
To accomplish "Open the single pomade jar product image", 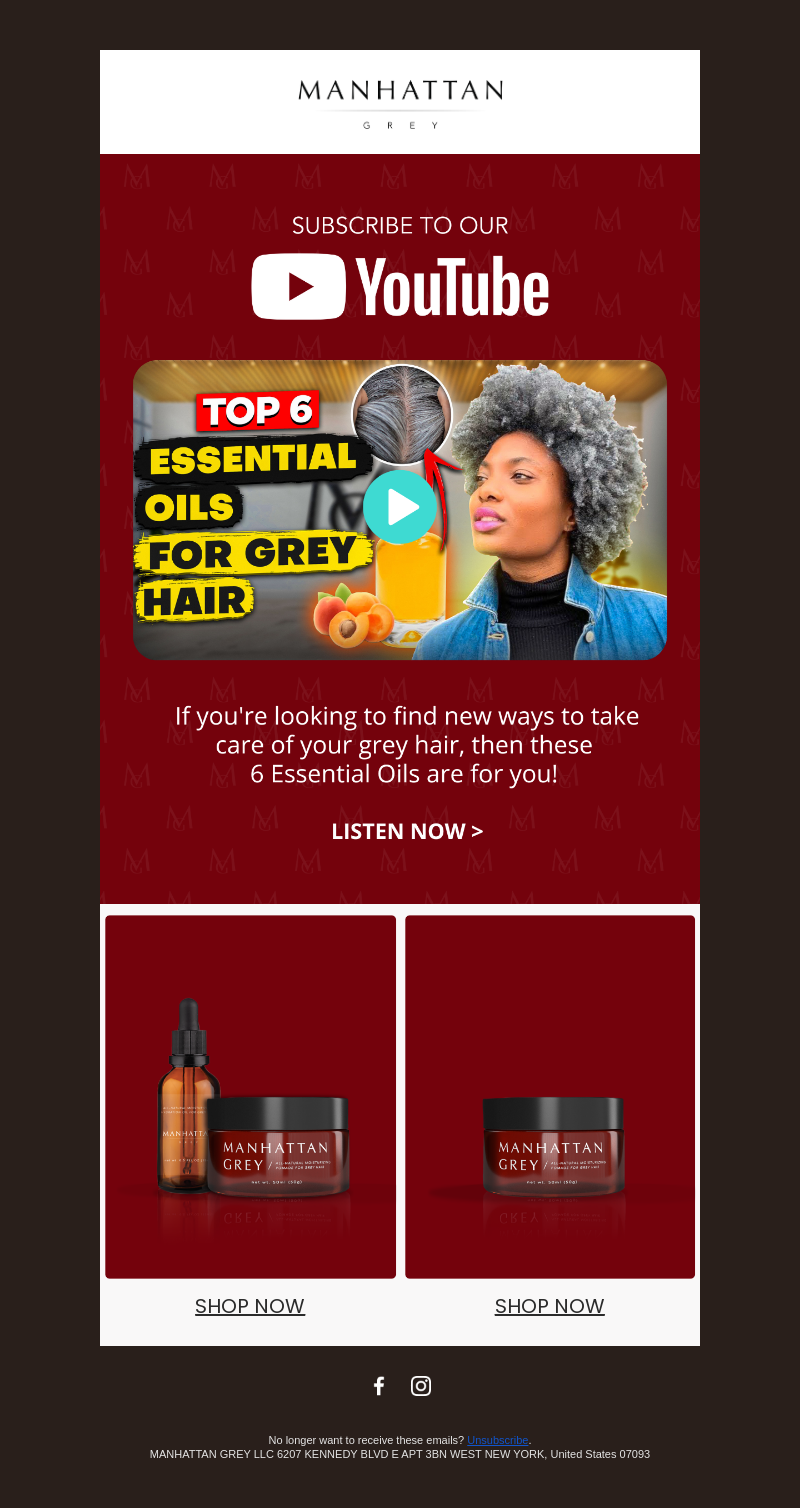I will [550, 1097].
